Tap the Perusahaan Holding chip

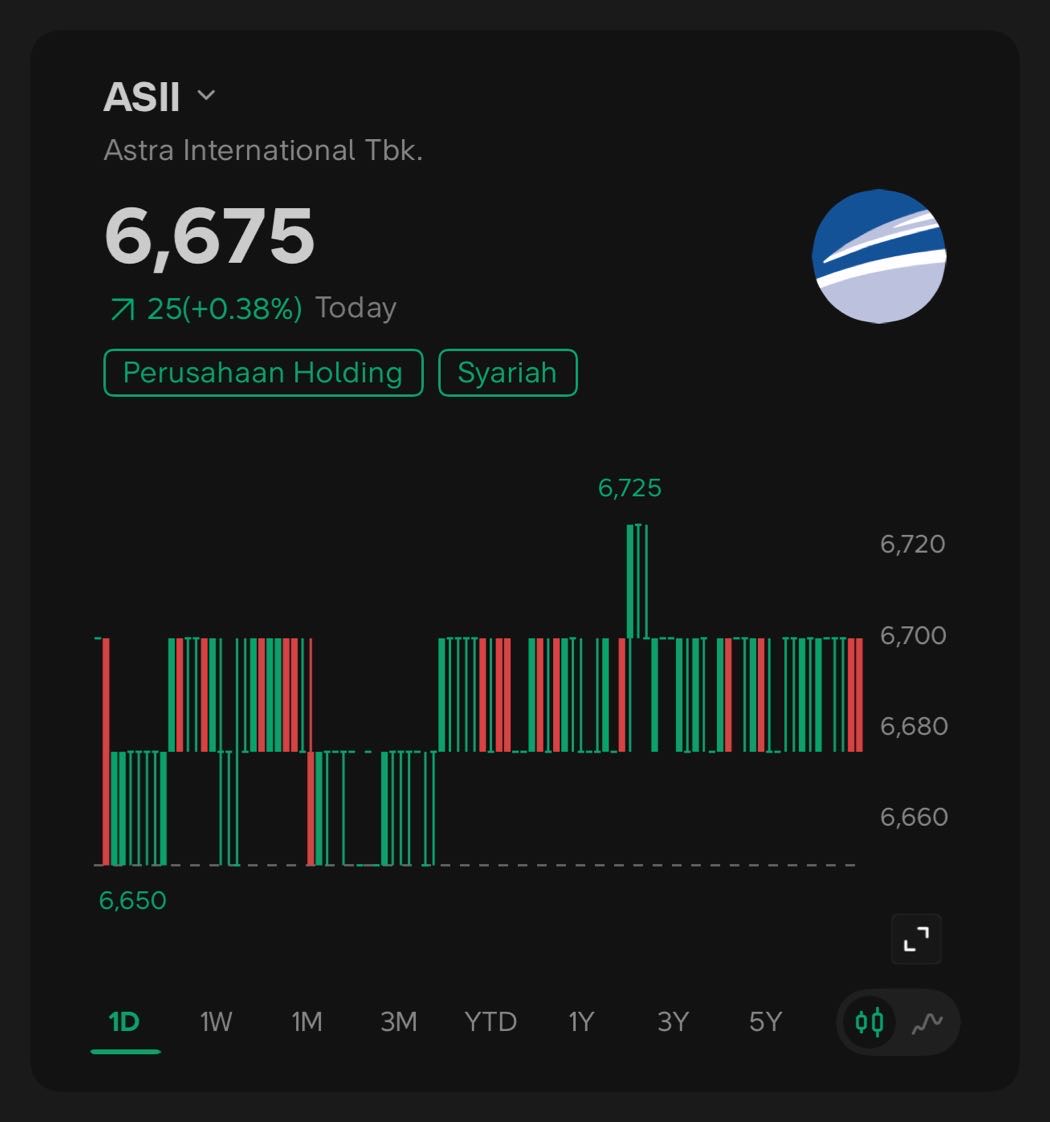click(263, 373)
